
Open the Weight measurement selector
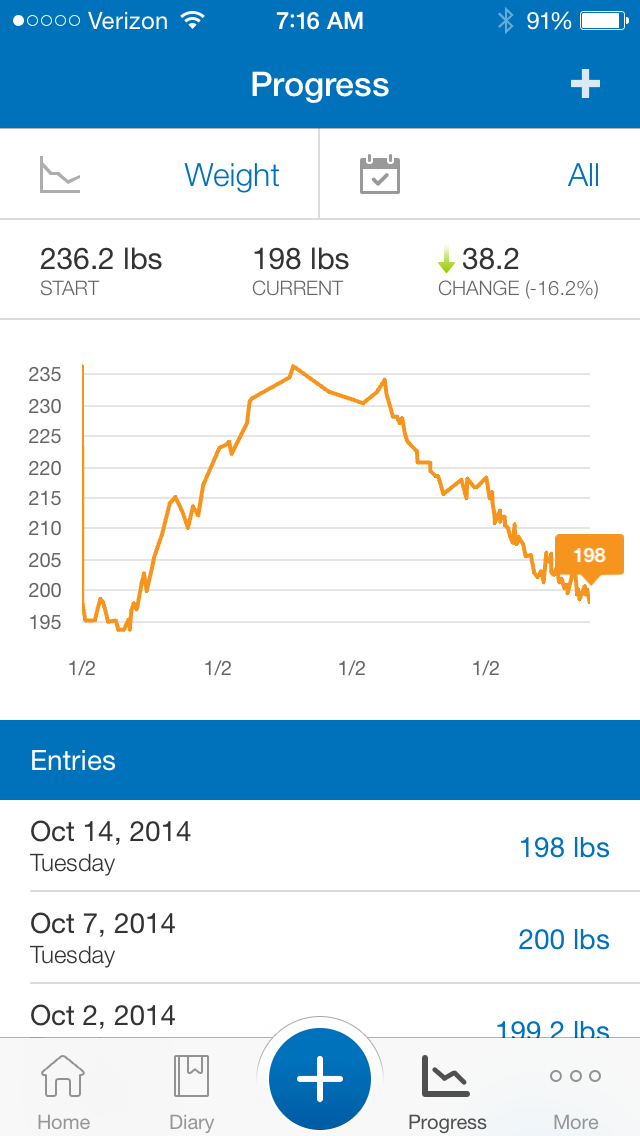(160, 175)
